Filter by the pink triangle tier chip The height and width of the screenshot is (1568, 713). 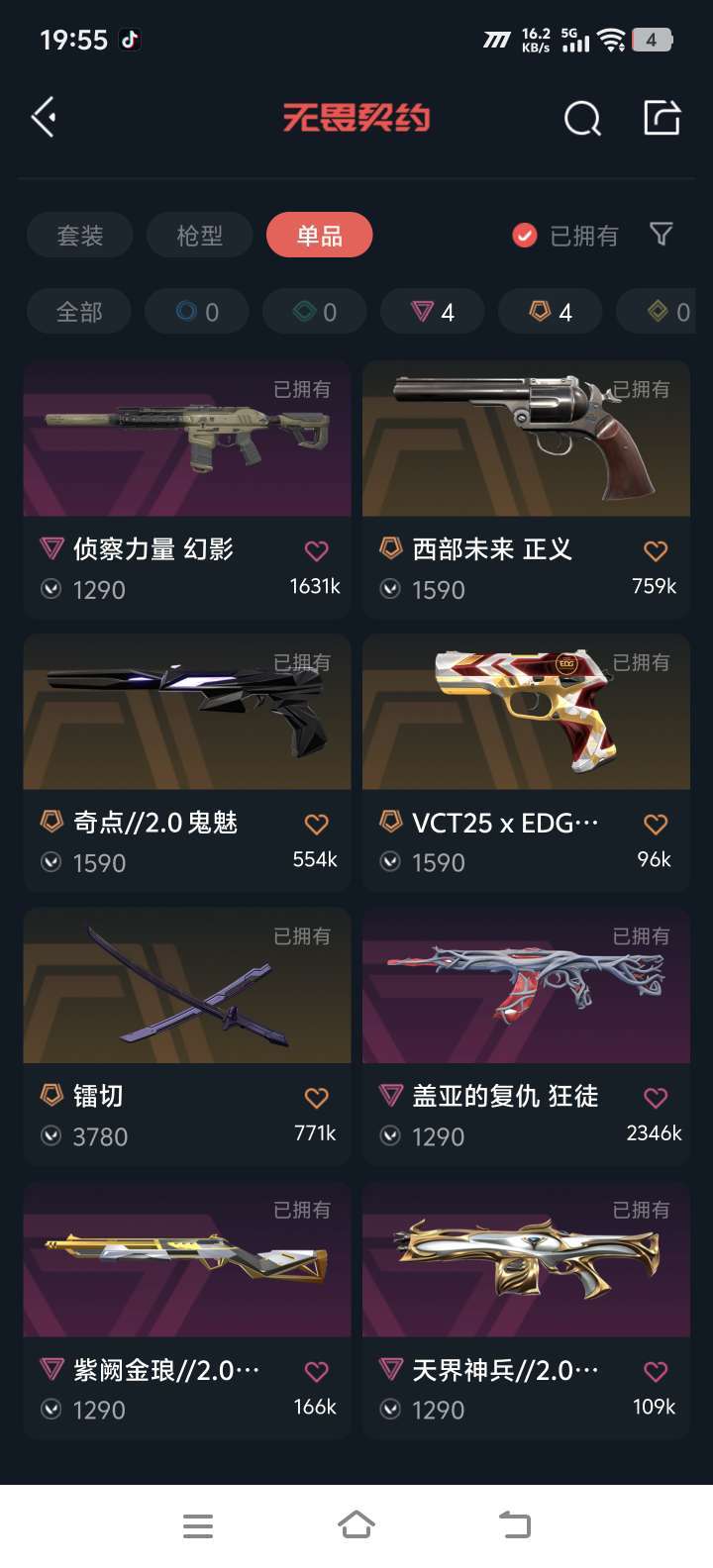[433, 312]
